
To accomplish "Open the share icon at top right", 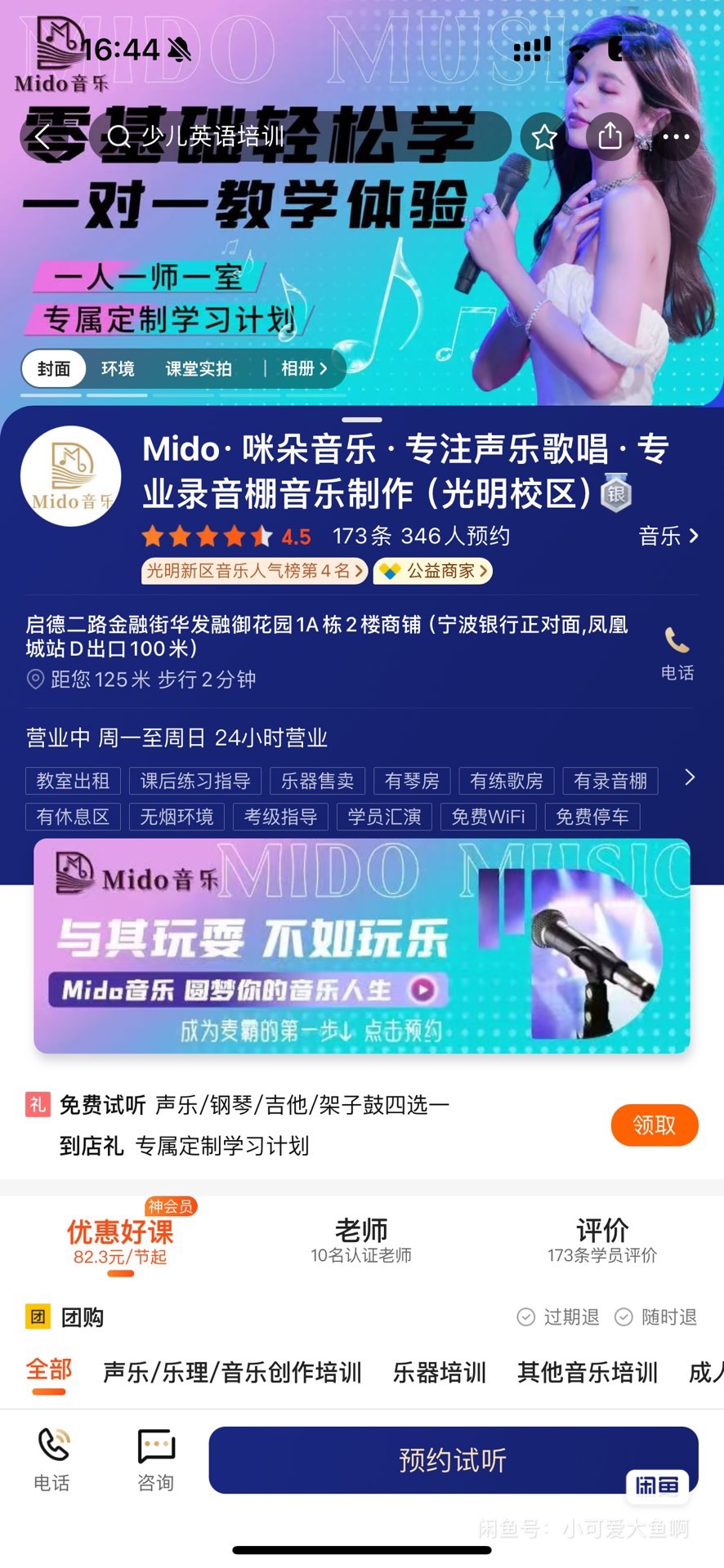I will tap(608, 137).
